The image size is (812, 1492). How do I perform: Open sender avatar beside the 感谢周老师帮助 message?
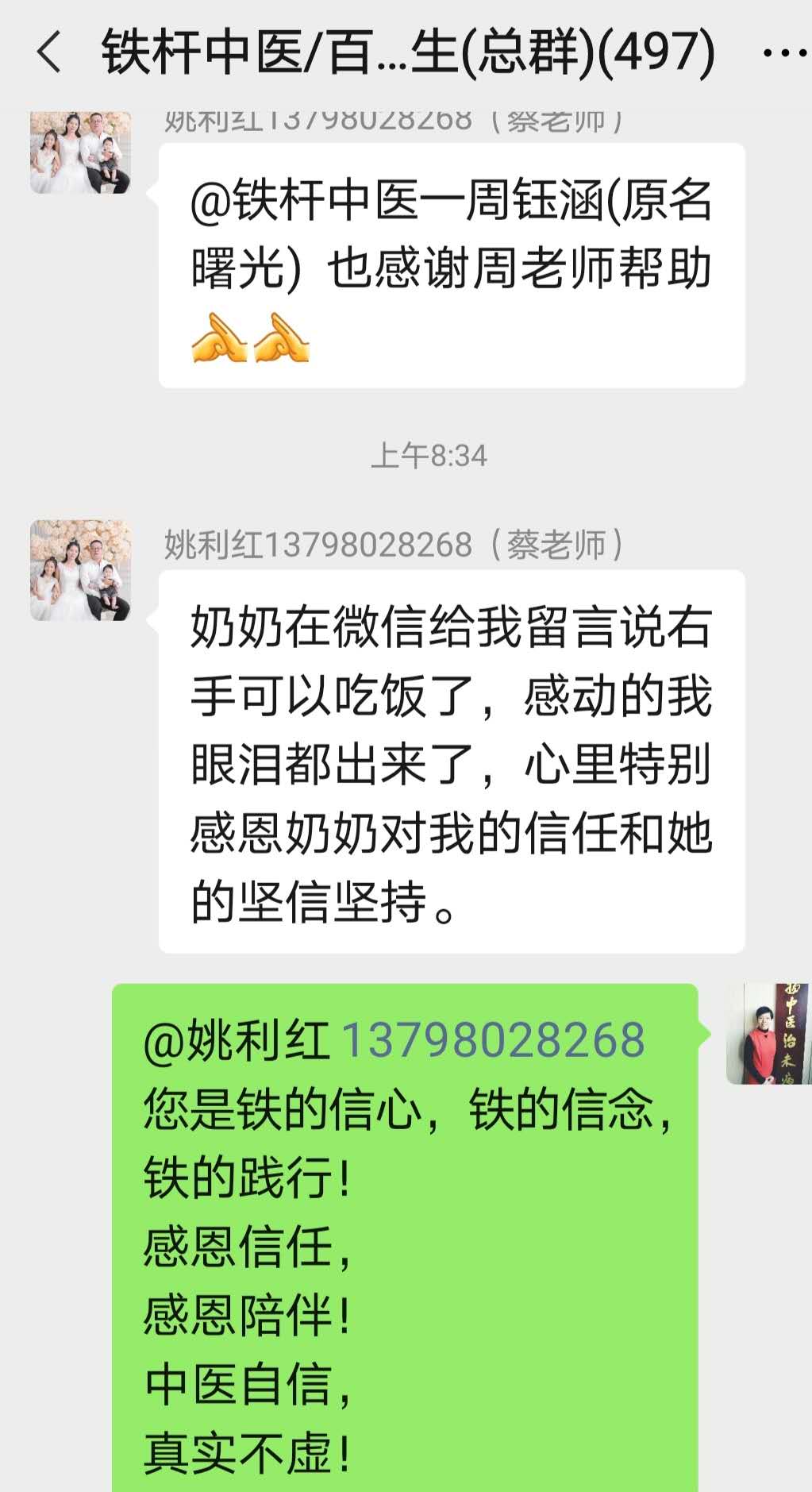[x=80, y=152]
